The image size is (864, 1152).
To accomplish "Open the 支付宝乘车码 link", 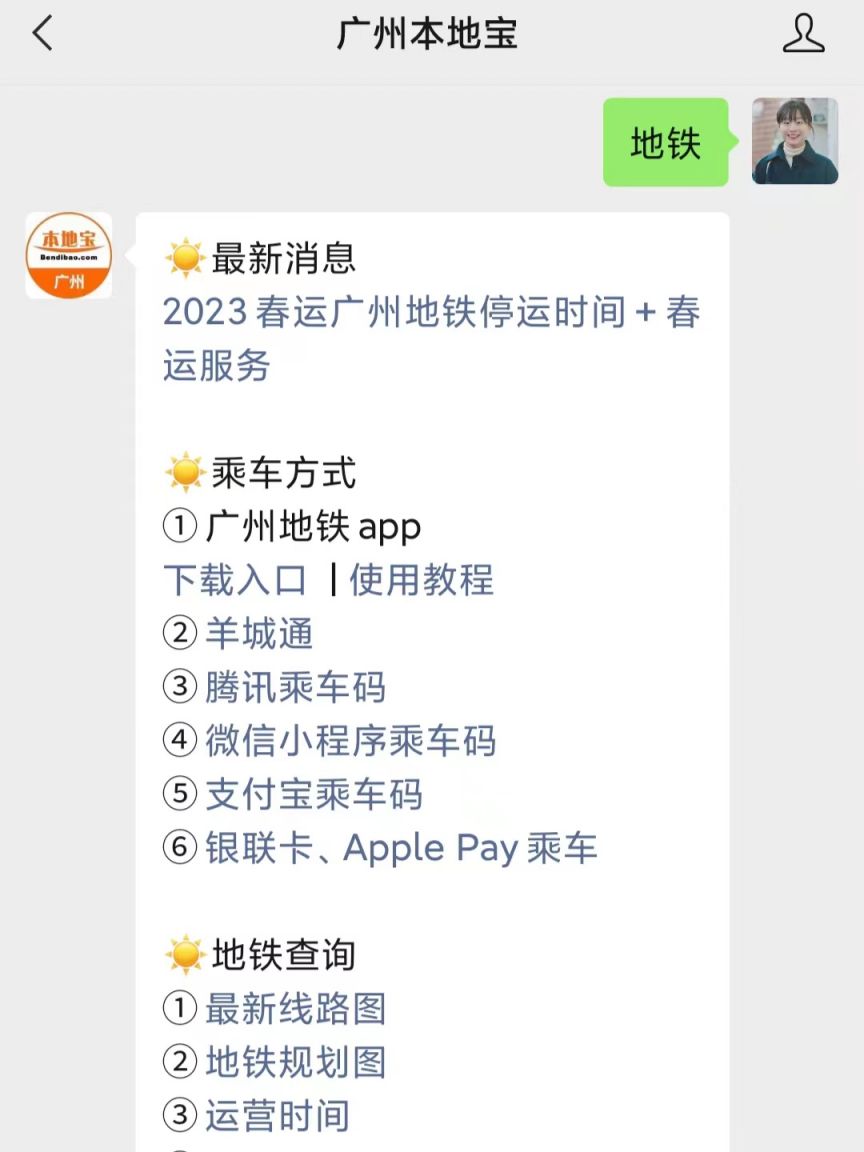I will coord(314,794).
